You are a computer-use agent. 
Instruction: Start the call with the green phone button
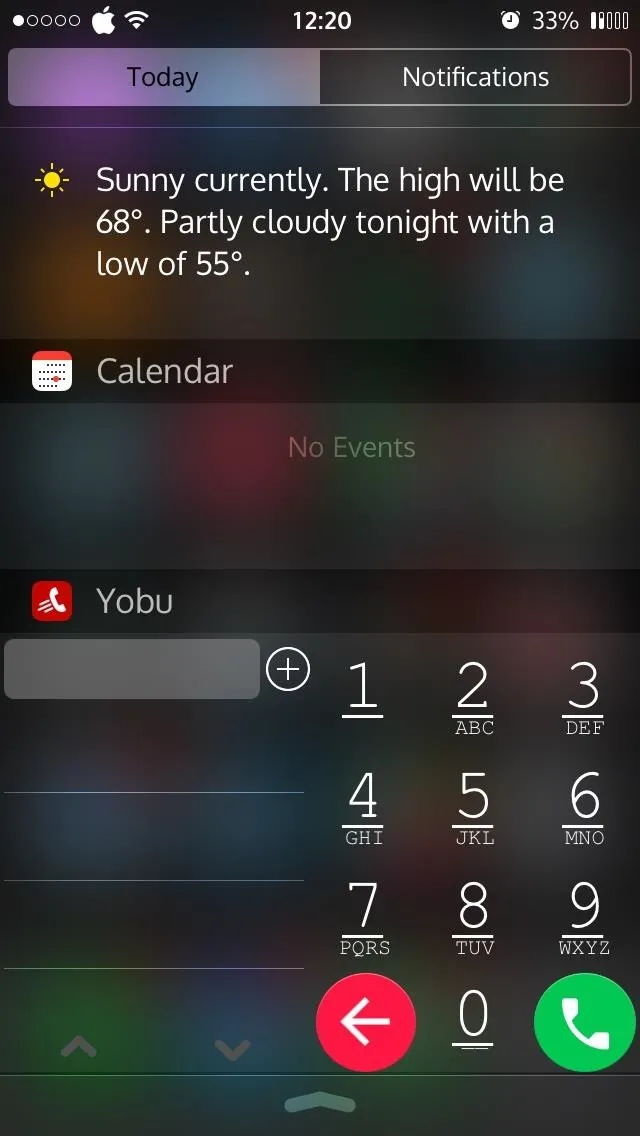(x=584, y=1022)
